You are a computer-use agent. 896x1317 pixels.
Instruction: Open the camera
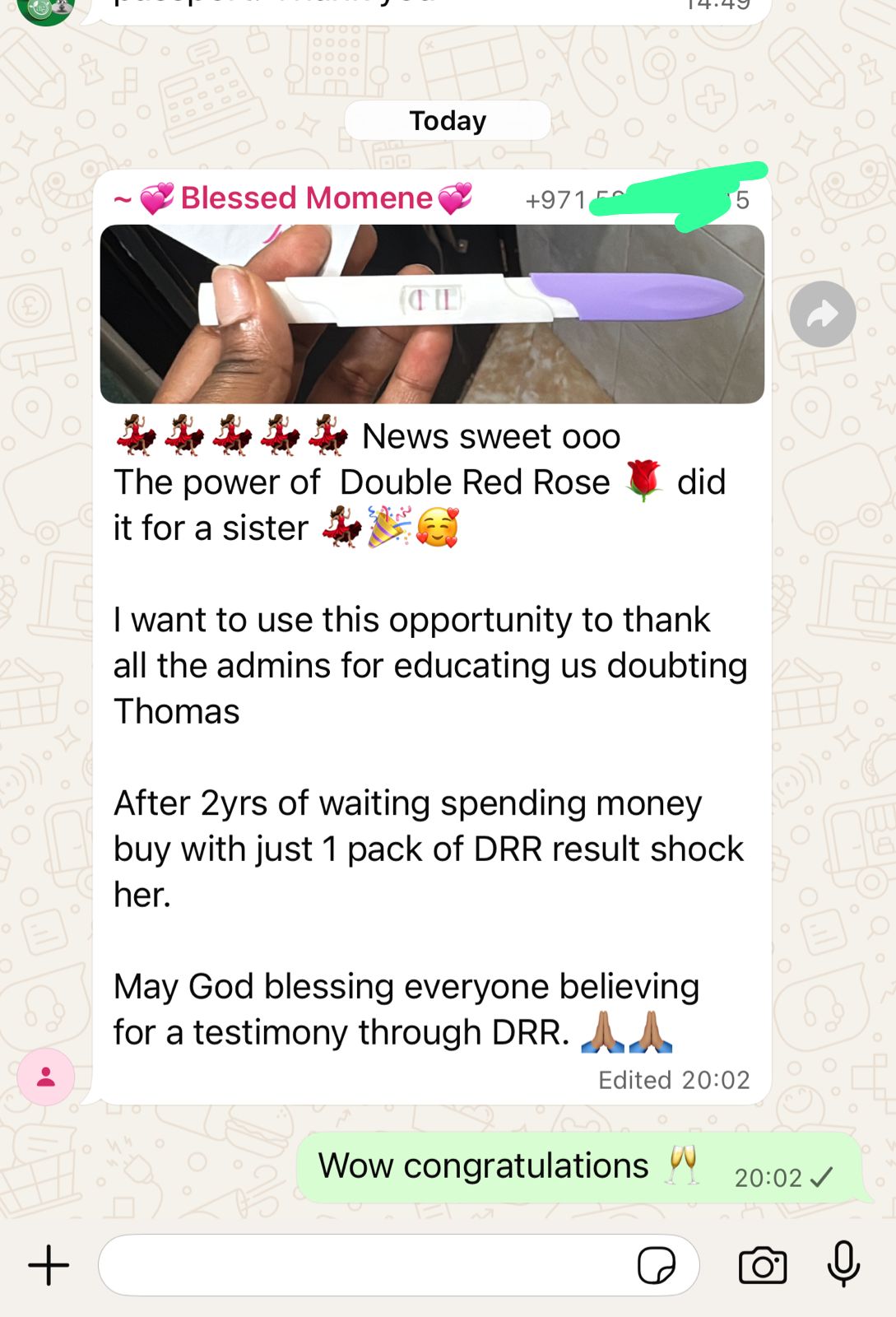coord(763,1265)
